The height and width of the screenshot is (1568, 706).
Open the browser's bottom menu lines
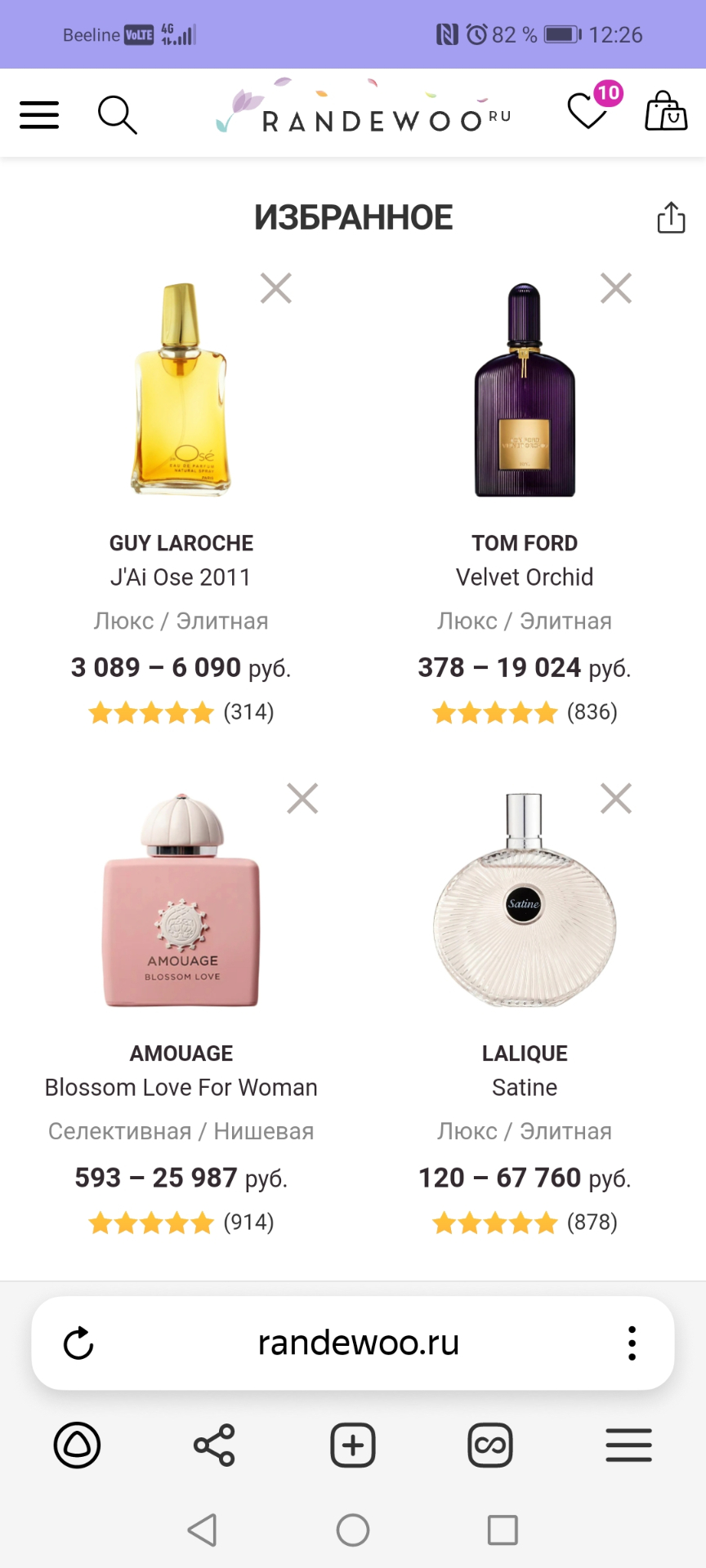point(628,1445)
